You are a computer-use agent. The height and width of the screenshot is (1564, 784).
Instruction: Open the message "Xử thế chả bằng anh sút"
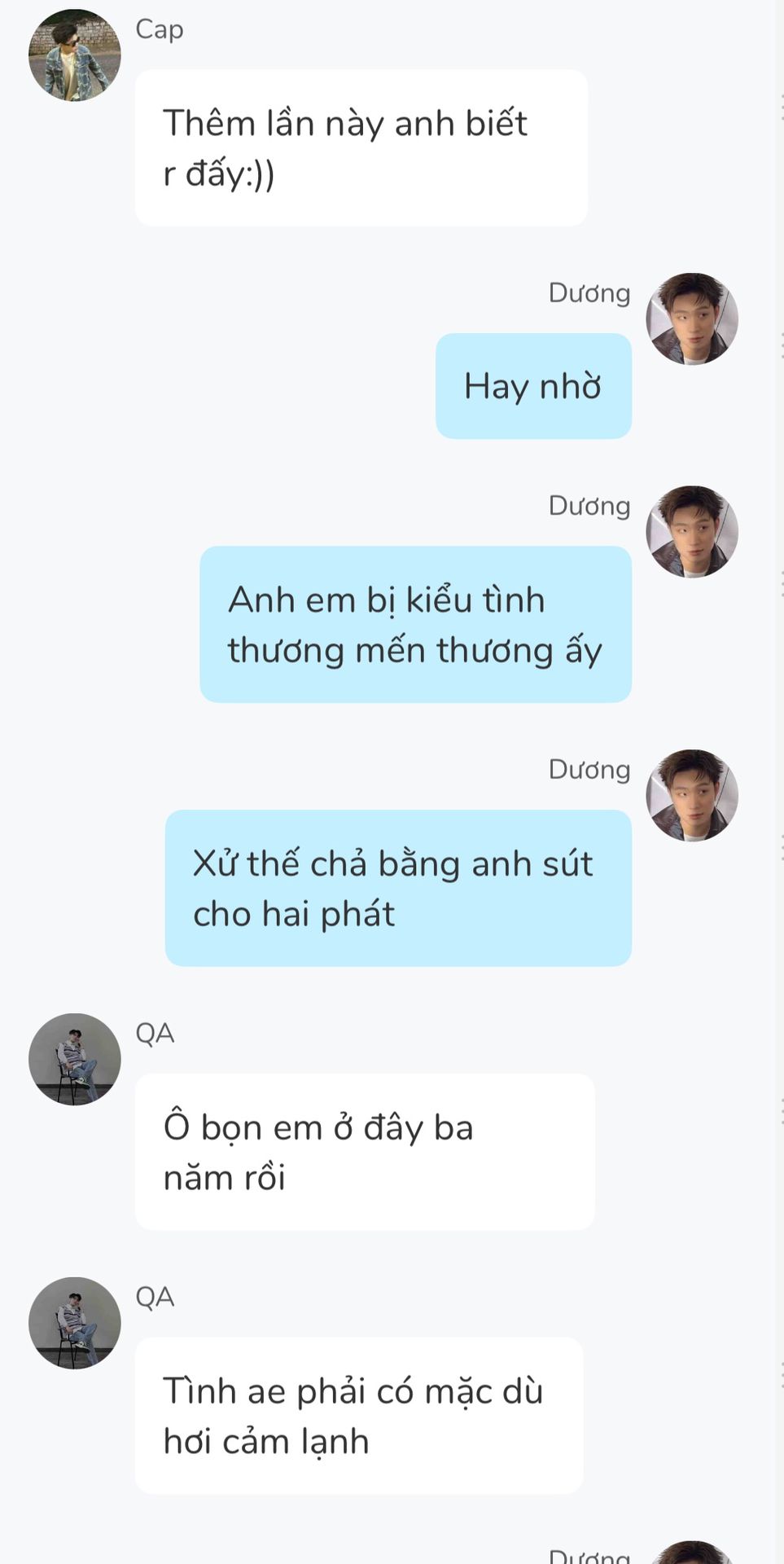(x=398, y=888)
